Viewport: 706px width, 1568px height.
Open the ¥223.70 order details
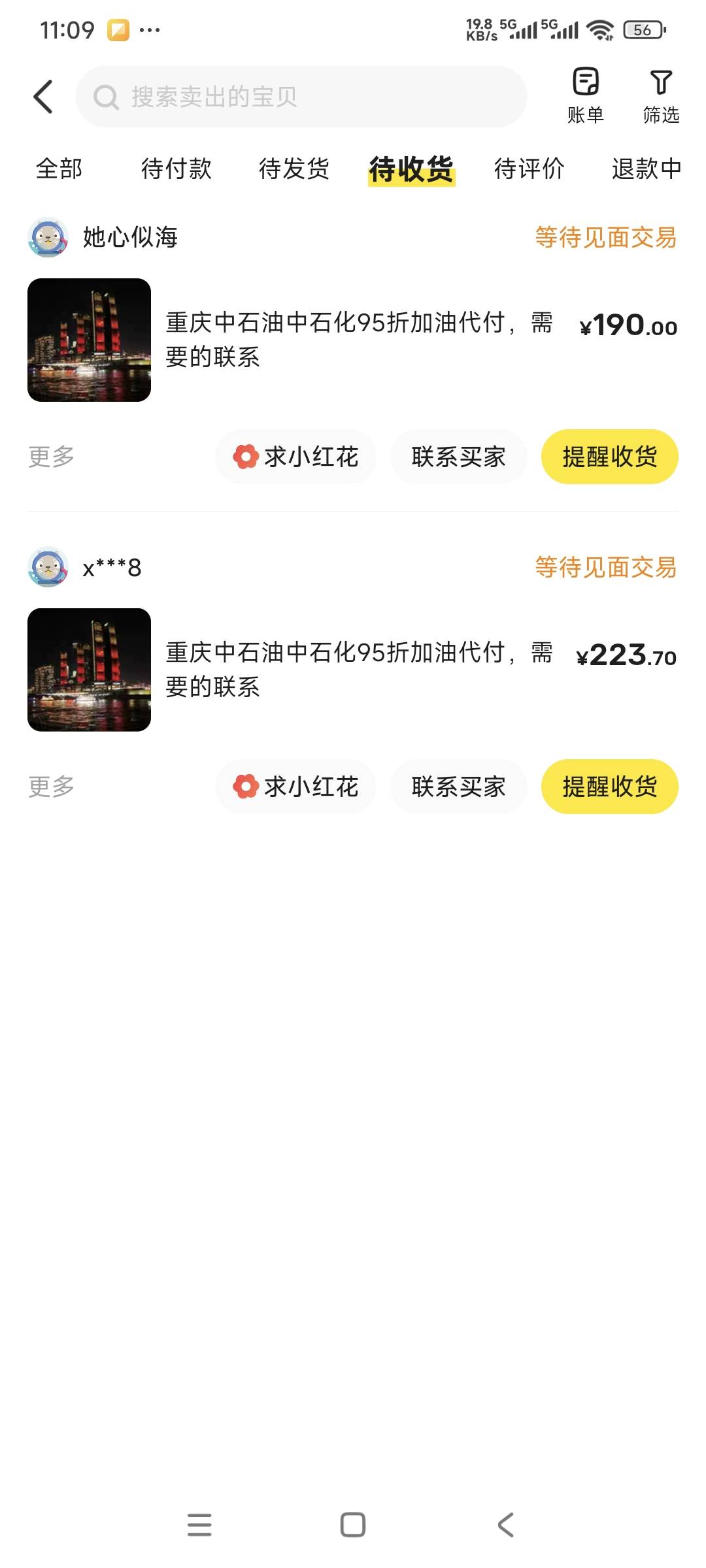coord(353,670)
